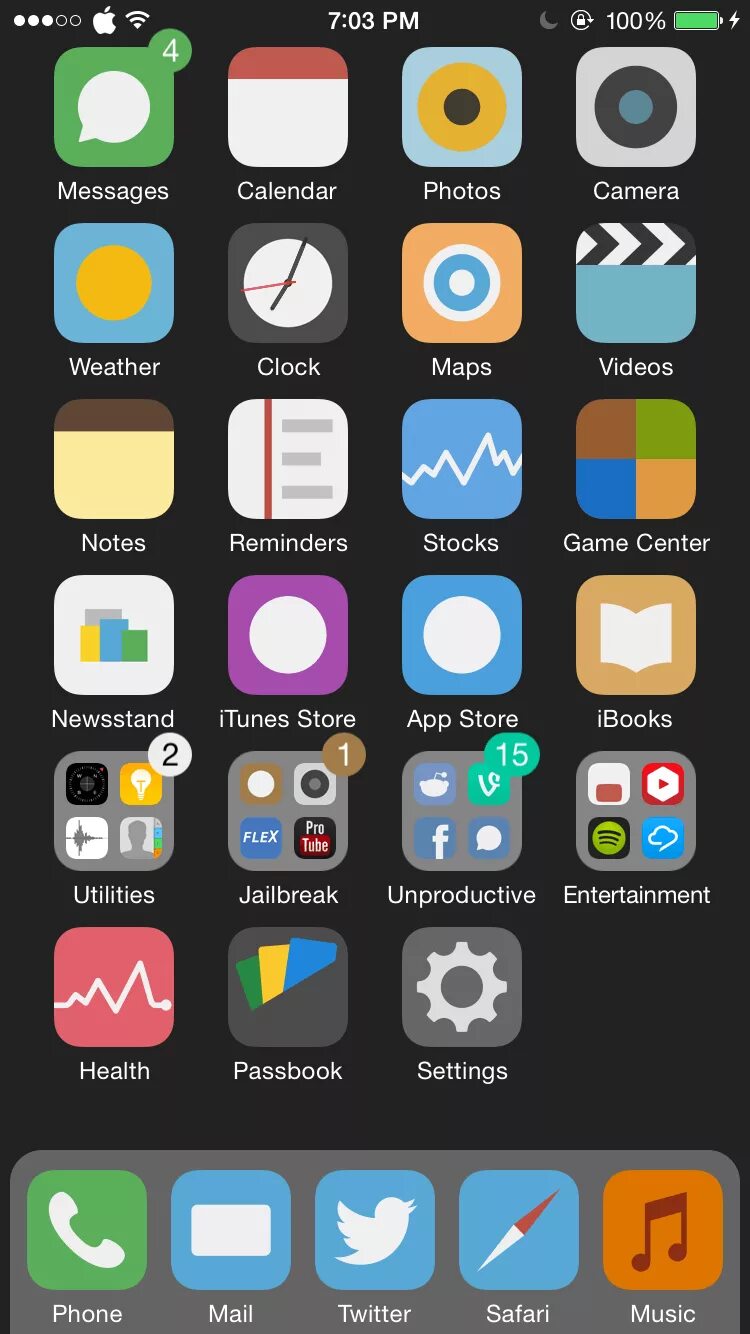Screen dimensions: 750x1334
Task: Check the Weather app
Action: pyautogui.click(x=114, y=283)
